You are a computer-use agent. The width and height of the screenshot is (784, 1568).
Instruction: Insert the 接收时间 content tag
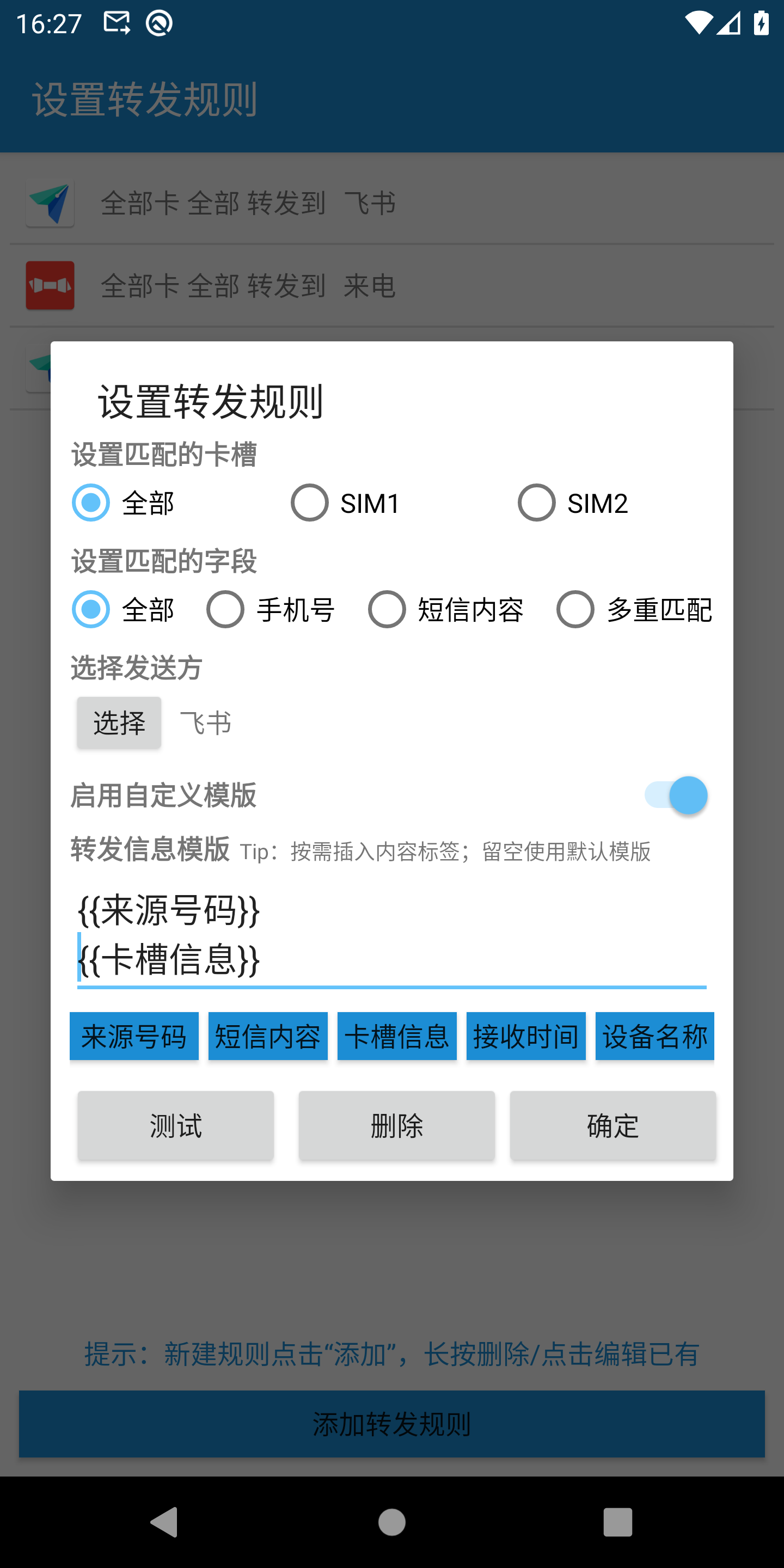coord(526,1036)
